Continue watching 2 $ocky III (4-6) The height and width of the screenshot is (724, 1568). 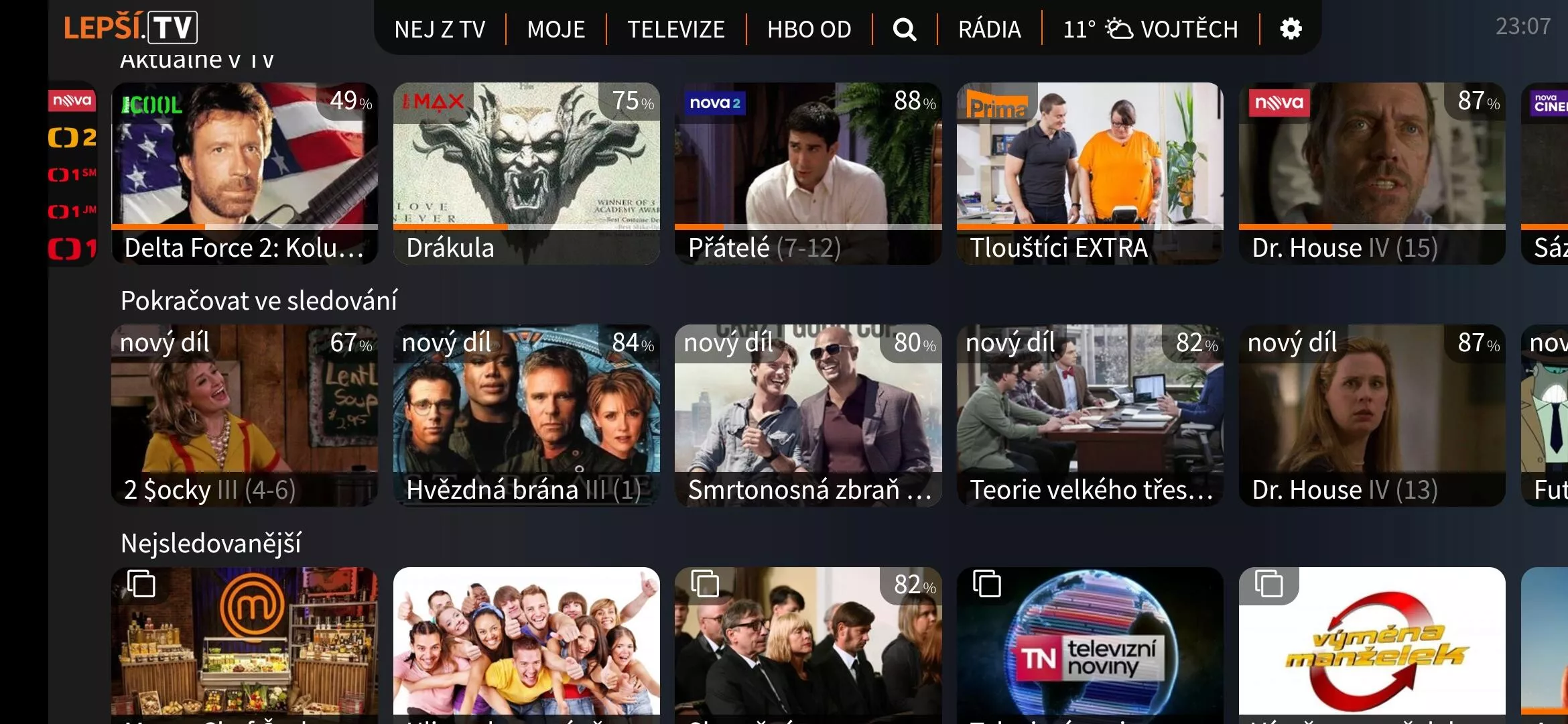[x=245, y=416]
